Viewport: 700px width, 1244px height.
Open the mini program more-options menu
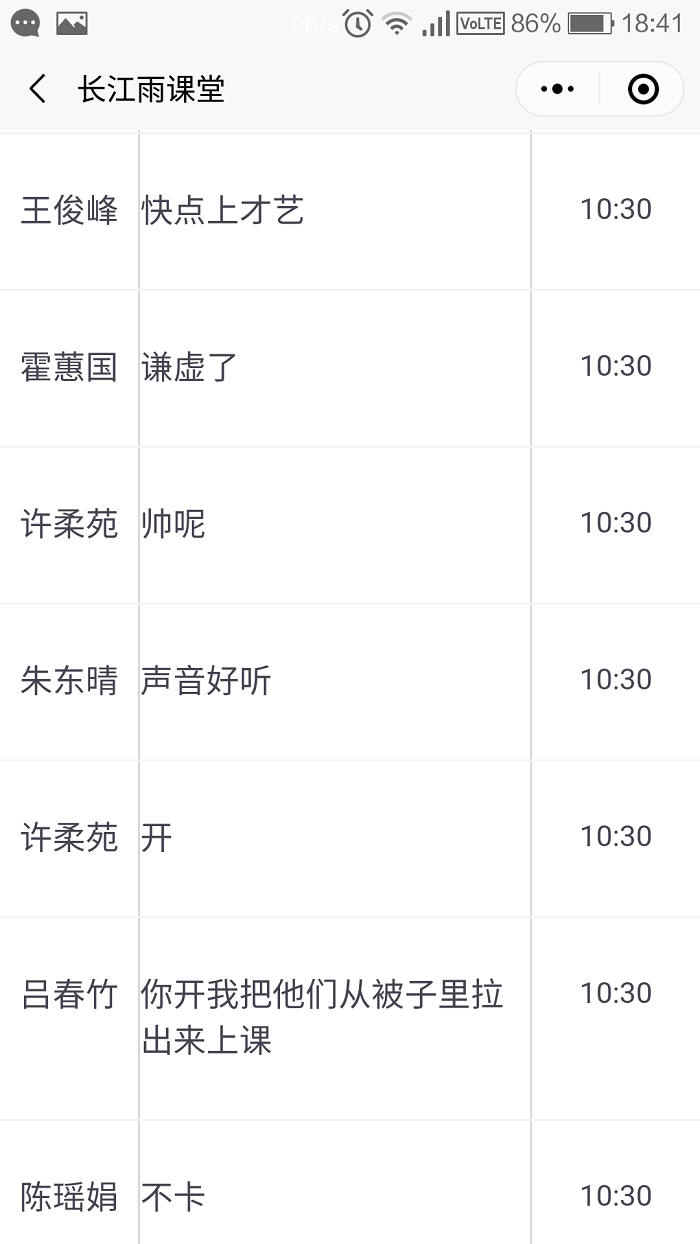pos(557,89)
